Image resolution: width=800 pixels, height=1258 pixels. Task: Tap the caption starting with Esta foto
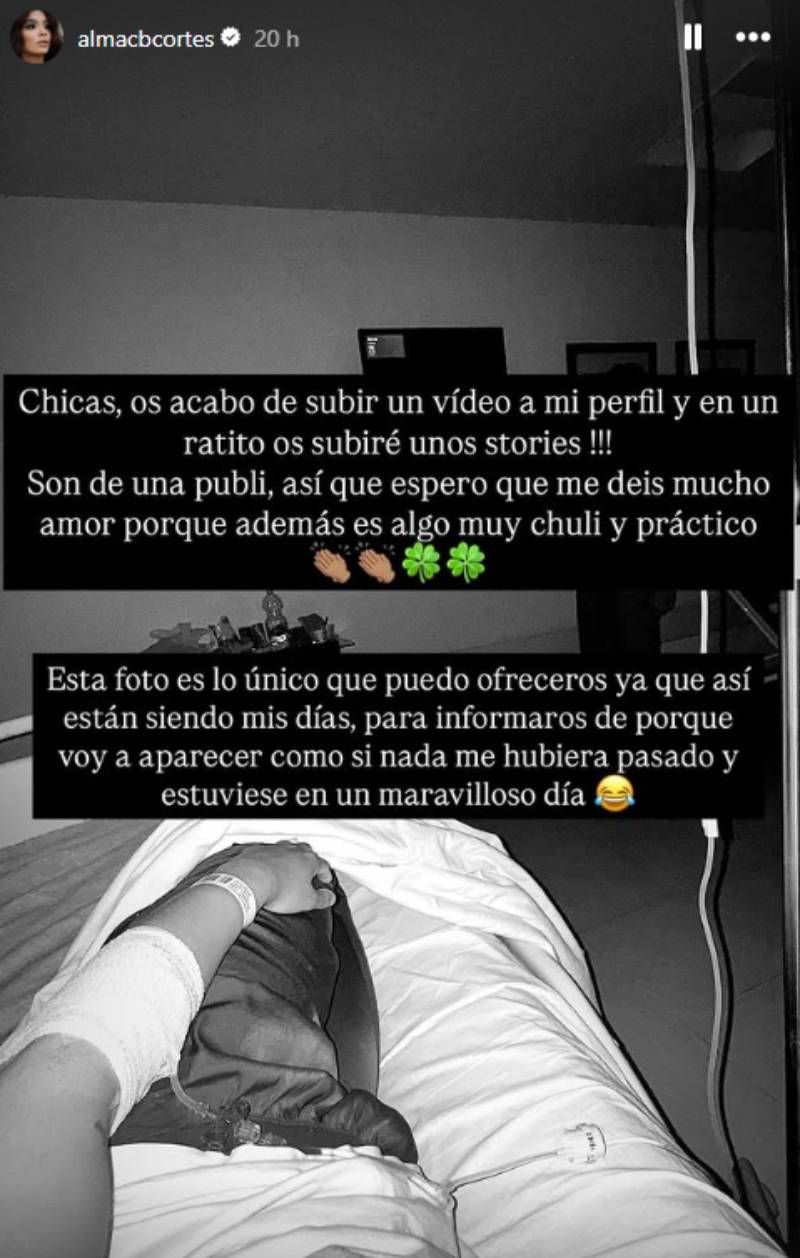[400, 730]
